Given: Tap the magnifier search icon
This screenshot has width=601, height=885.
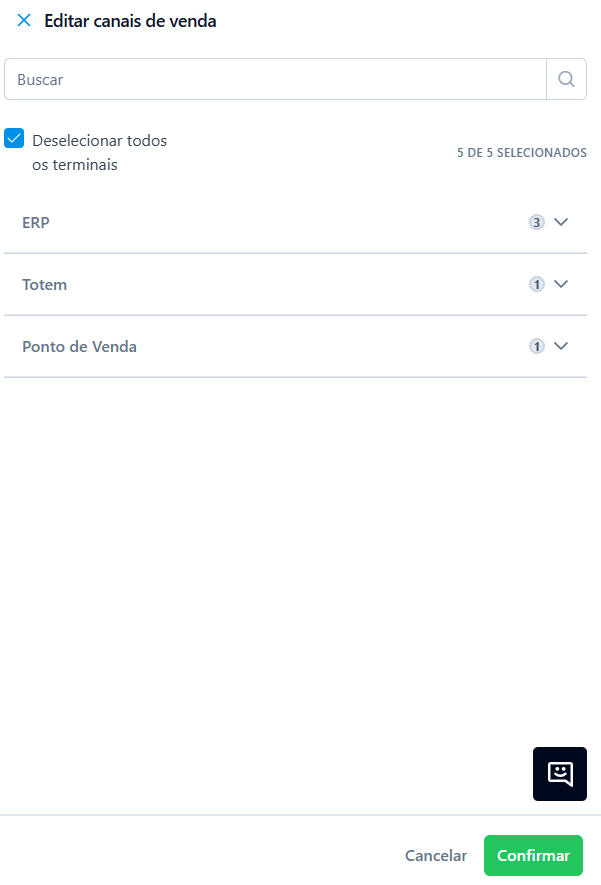Looking at the screenshot, I should [x=566, y=79].
